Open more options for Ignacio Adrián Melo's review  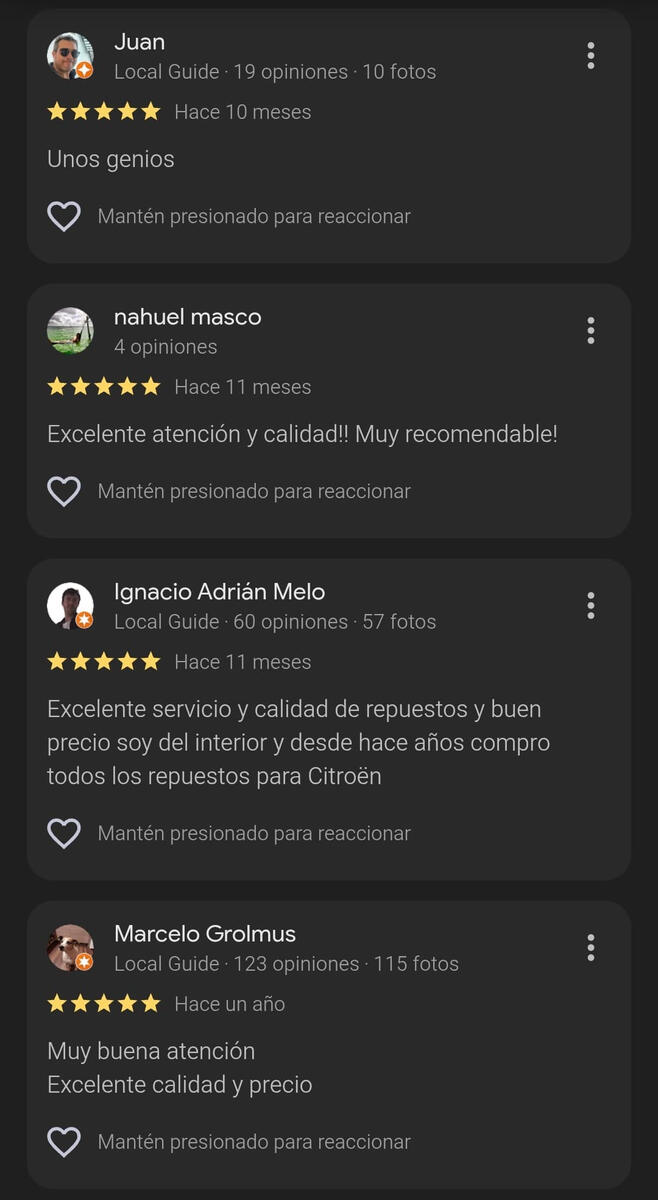tap(591, 606)
